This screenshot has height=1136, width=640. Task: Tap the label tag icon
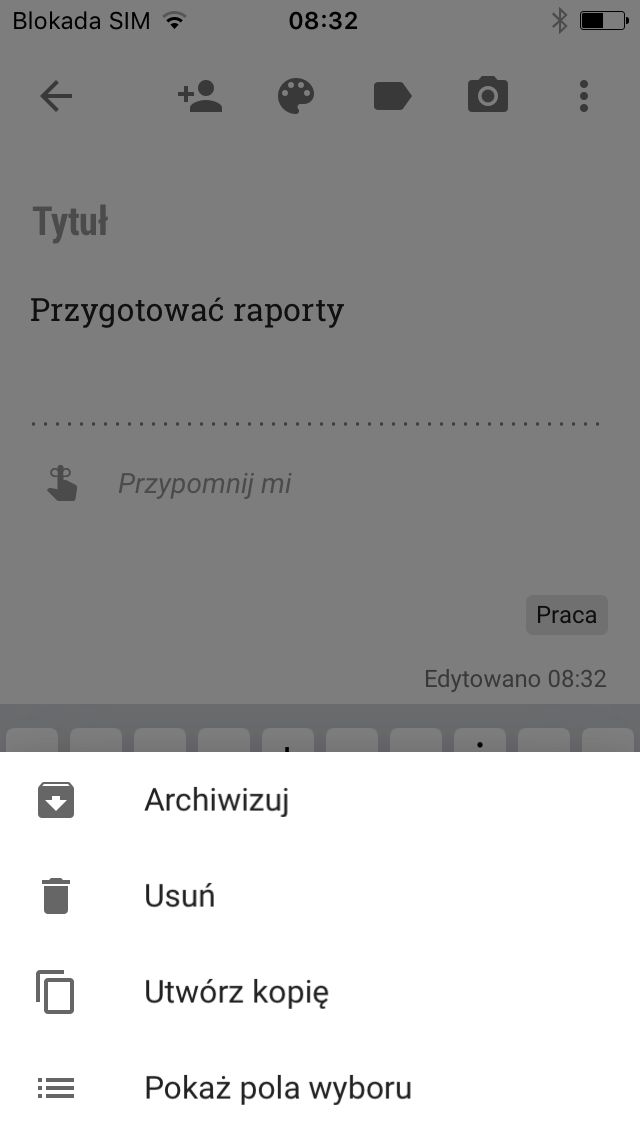(x=392, y=96)
